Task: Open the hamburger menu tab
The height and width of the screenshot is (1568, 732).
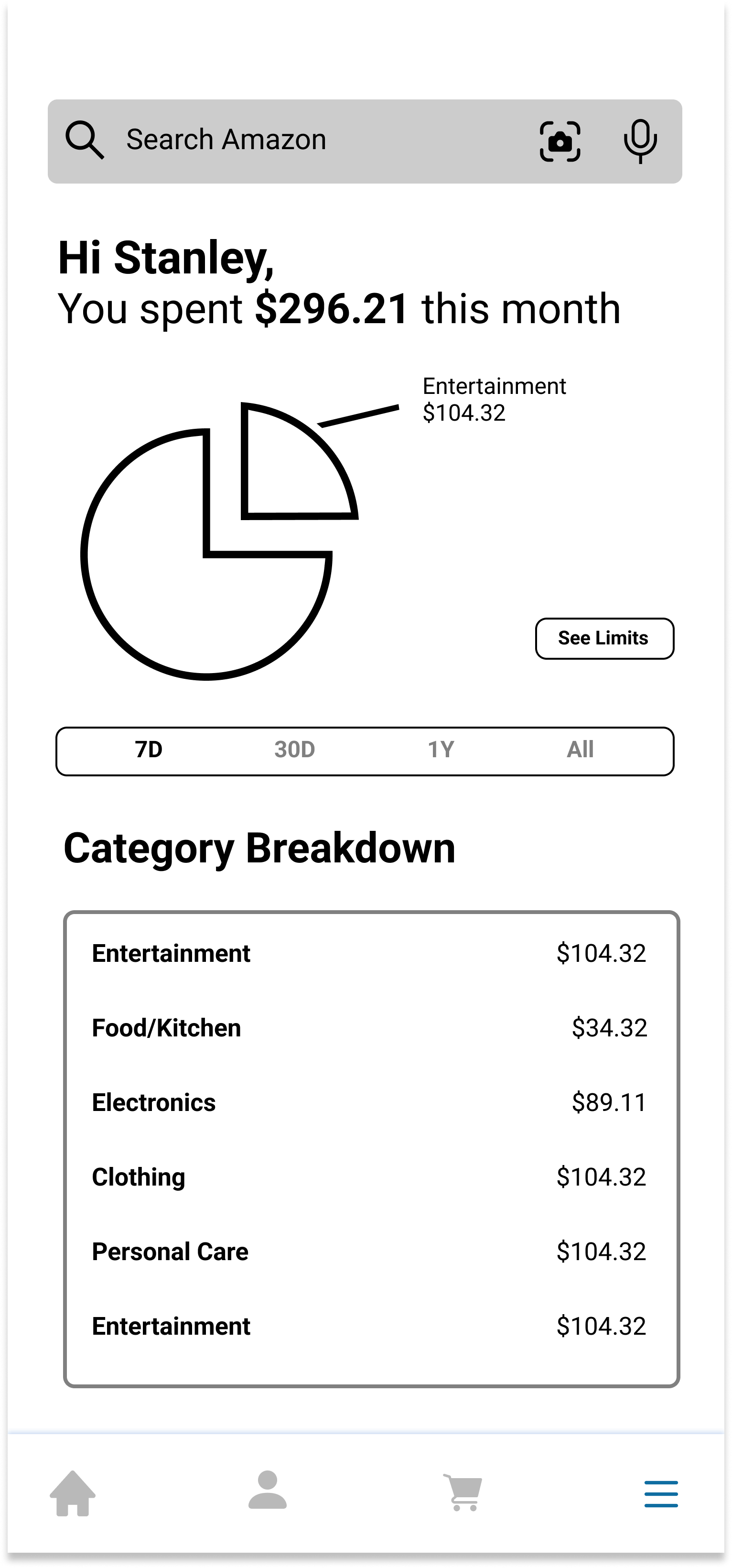Action: pos(661,1494)
